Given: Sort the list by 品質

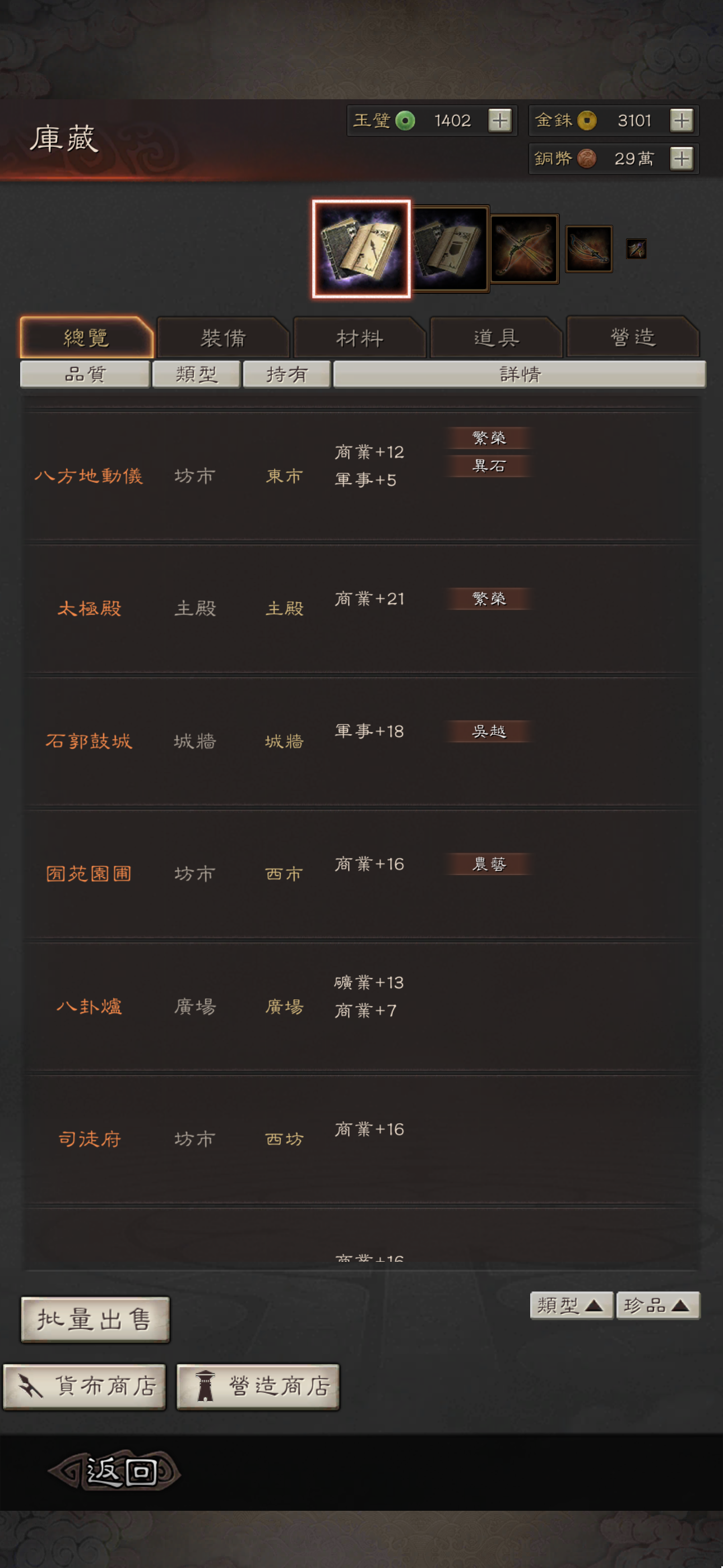Looking at the screenshot, I should [85, 373].
